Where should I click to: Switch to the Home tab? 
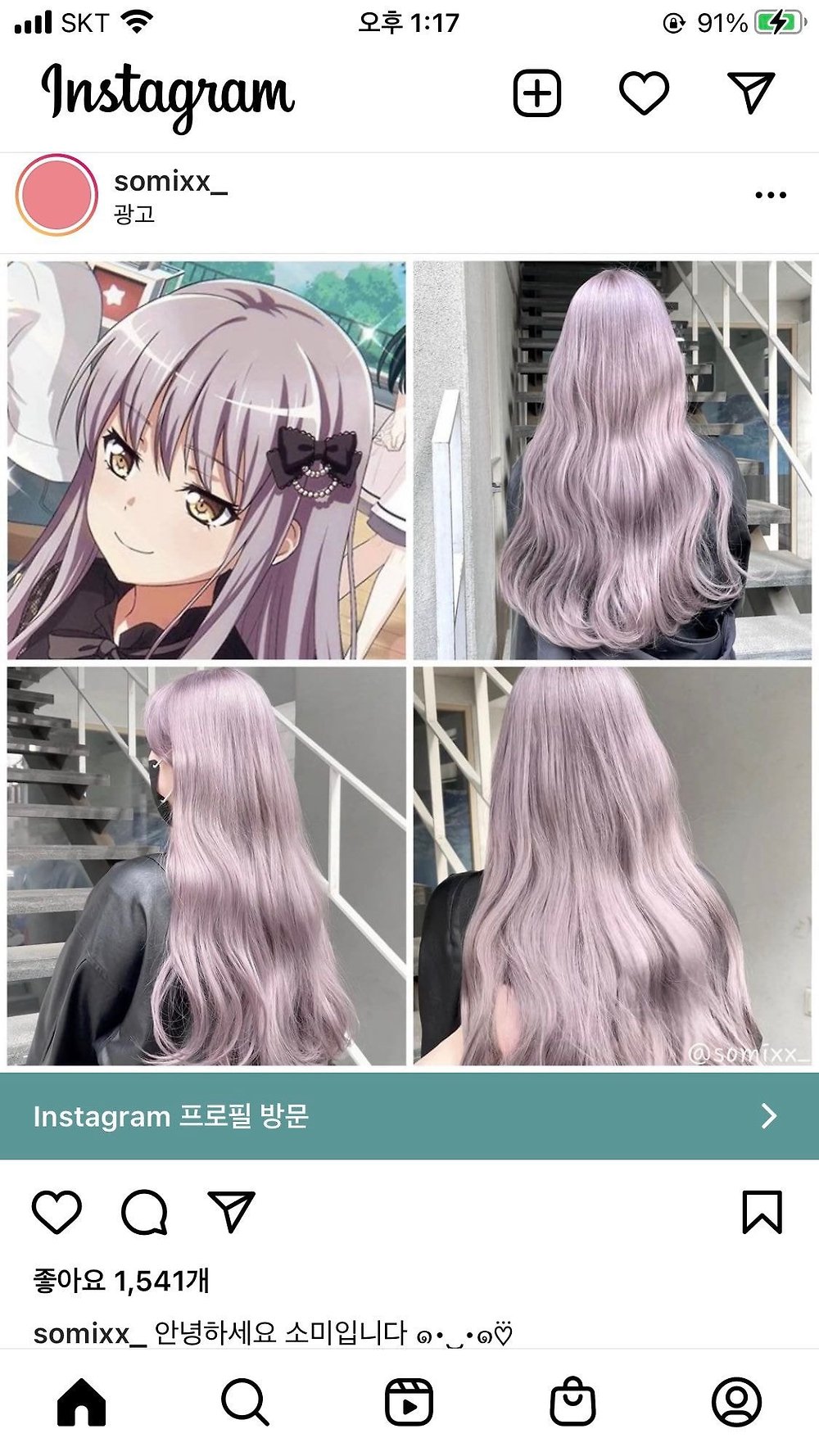click(82, 1402)
